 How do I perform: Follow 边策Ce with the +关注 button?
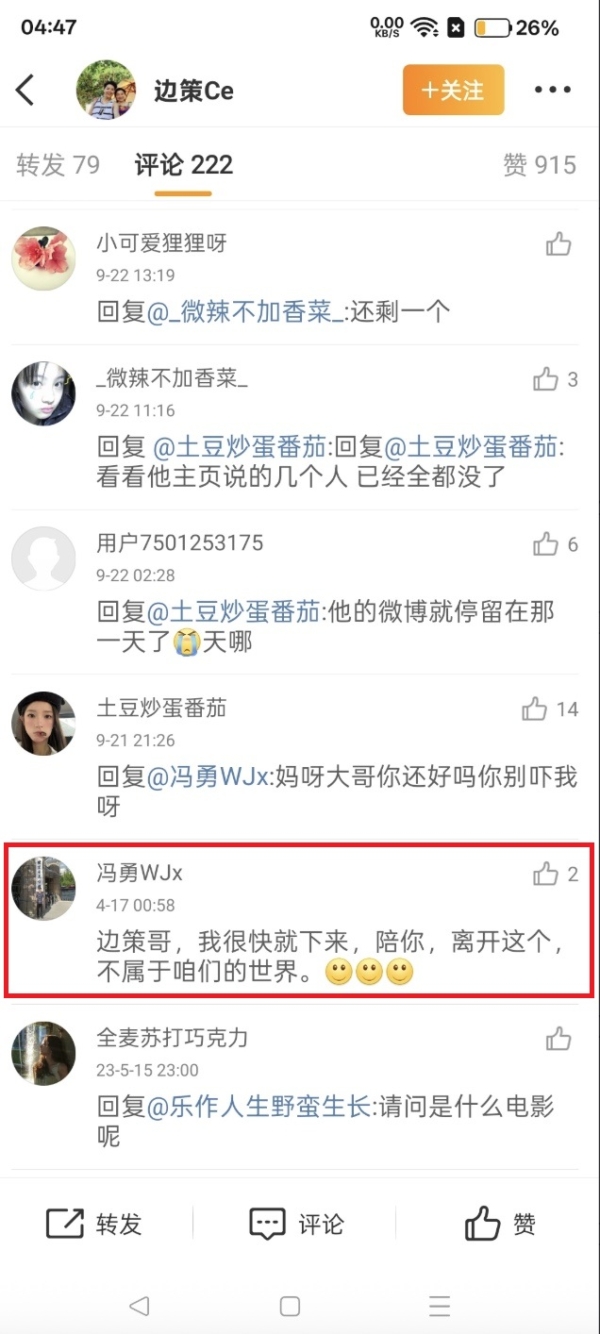point(453,90)
